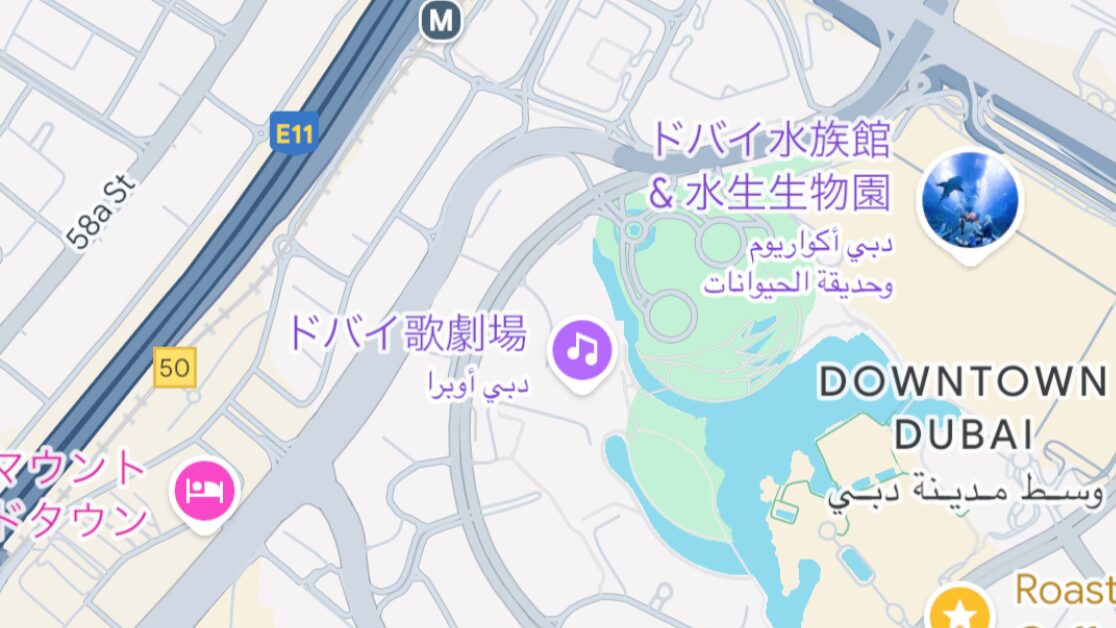Open the metro station M marker
The image size is (1116, 628).
pyautogui.click(x=439, y=18)
